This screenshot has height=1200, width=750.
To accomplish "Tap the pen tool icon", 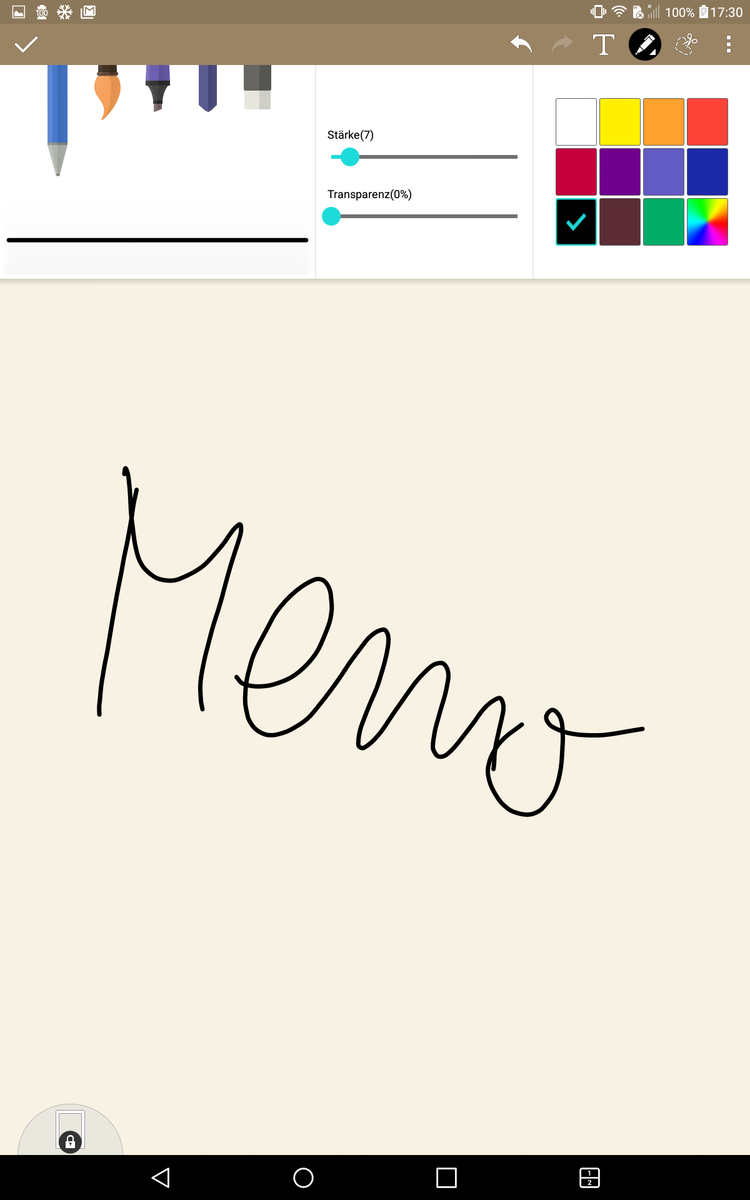I will (644, 44).
